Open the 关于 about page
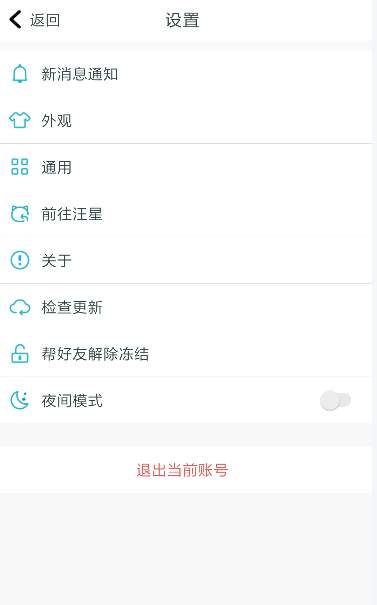 click(x=186, y=260)
